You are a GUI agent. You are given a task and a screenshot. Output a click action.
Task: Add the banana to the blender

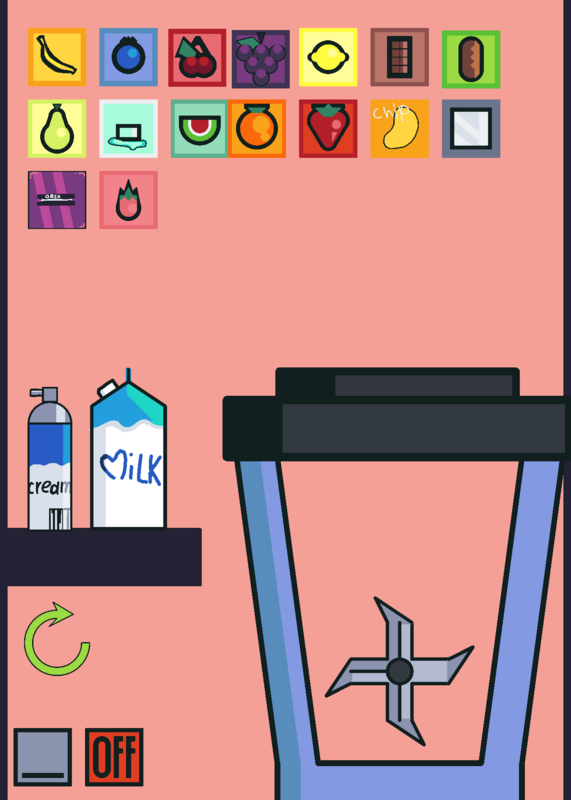57,57
